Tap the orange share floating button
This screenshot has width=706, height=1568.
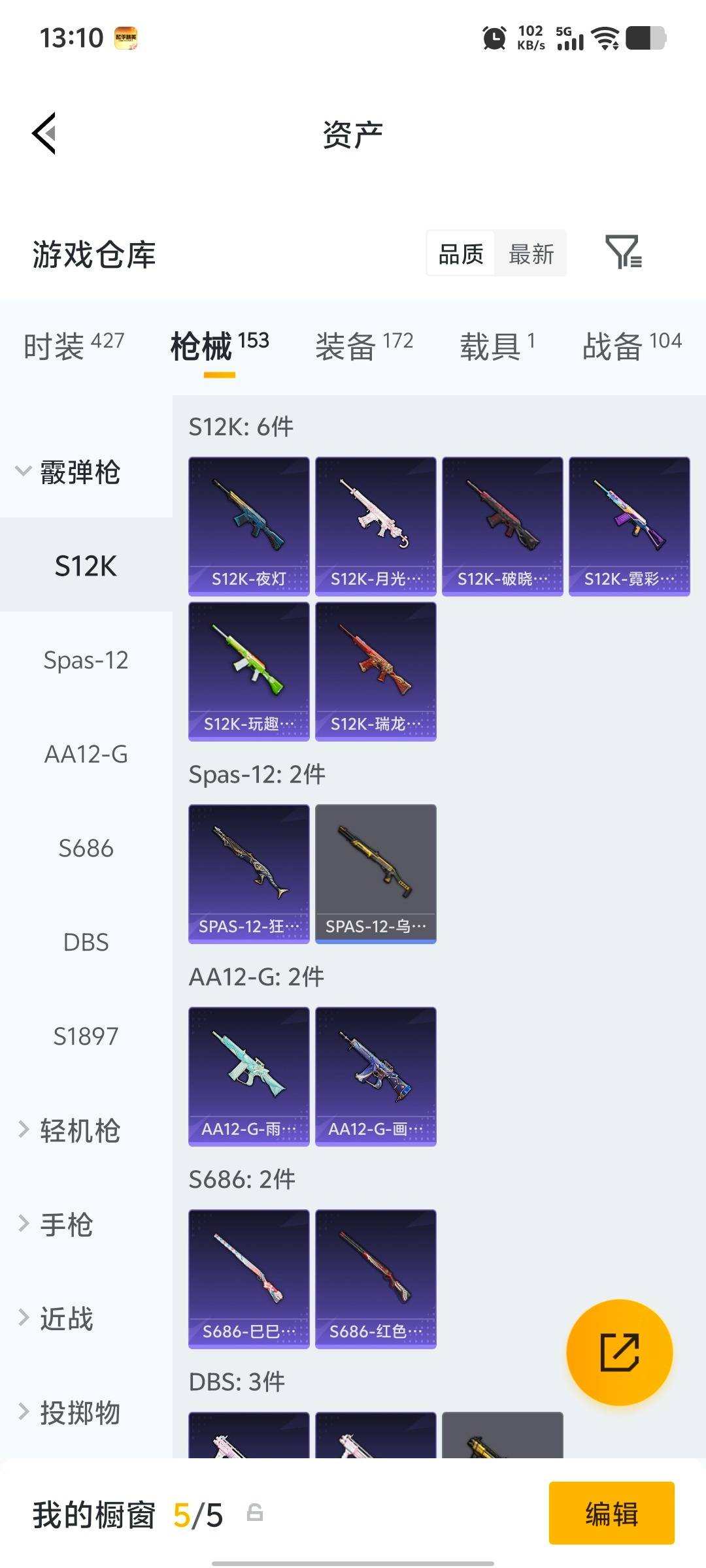(619, 1352)
